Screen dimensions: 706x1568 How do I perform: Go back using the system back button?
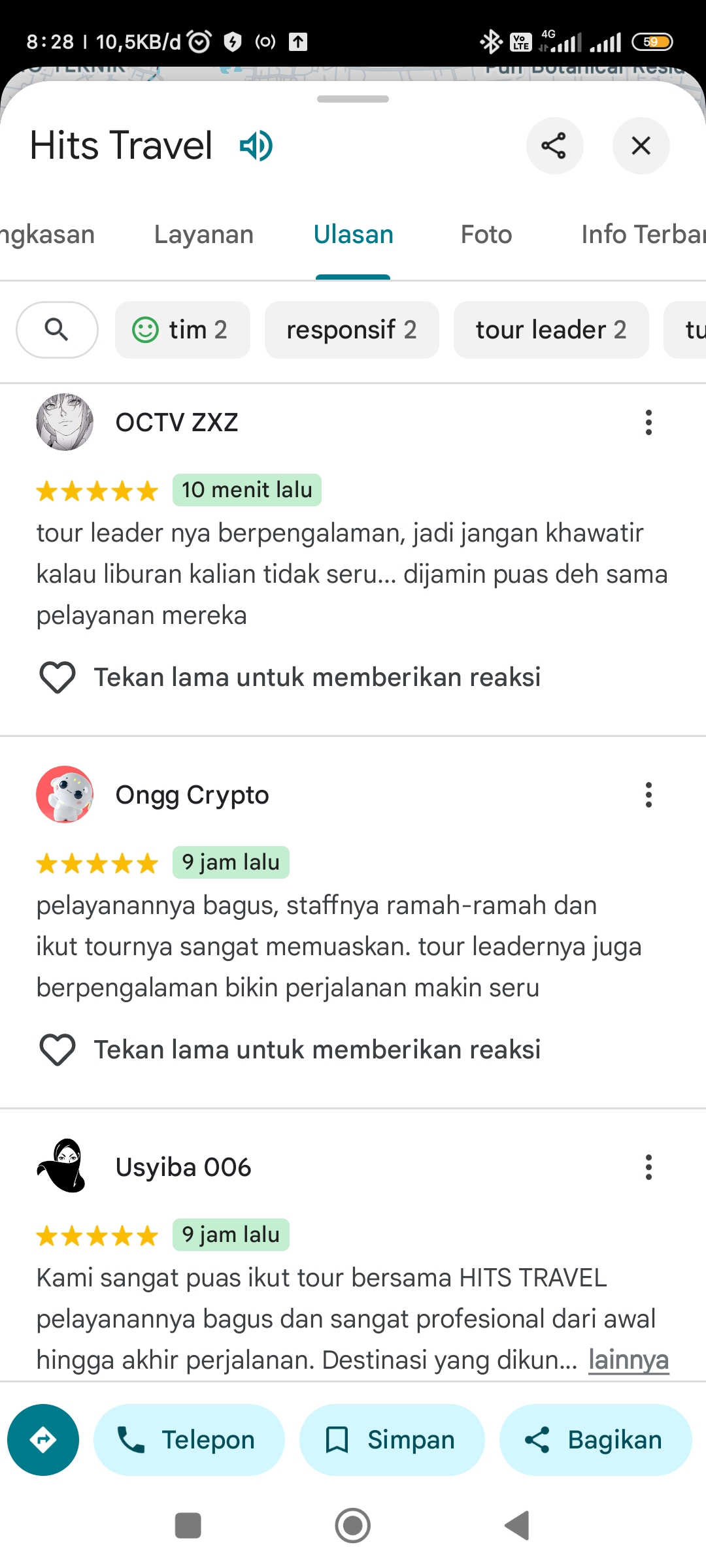[x=517, y=1526]
